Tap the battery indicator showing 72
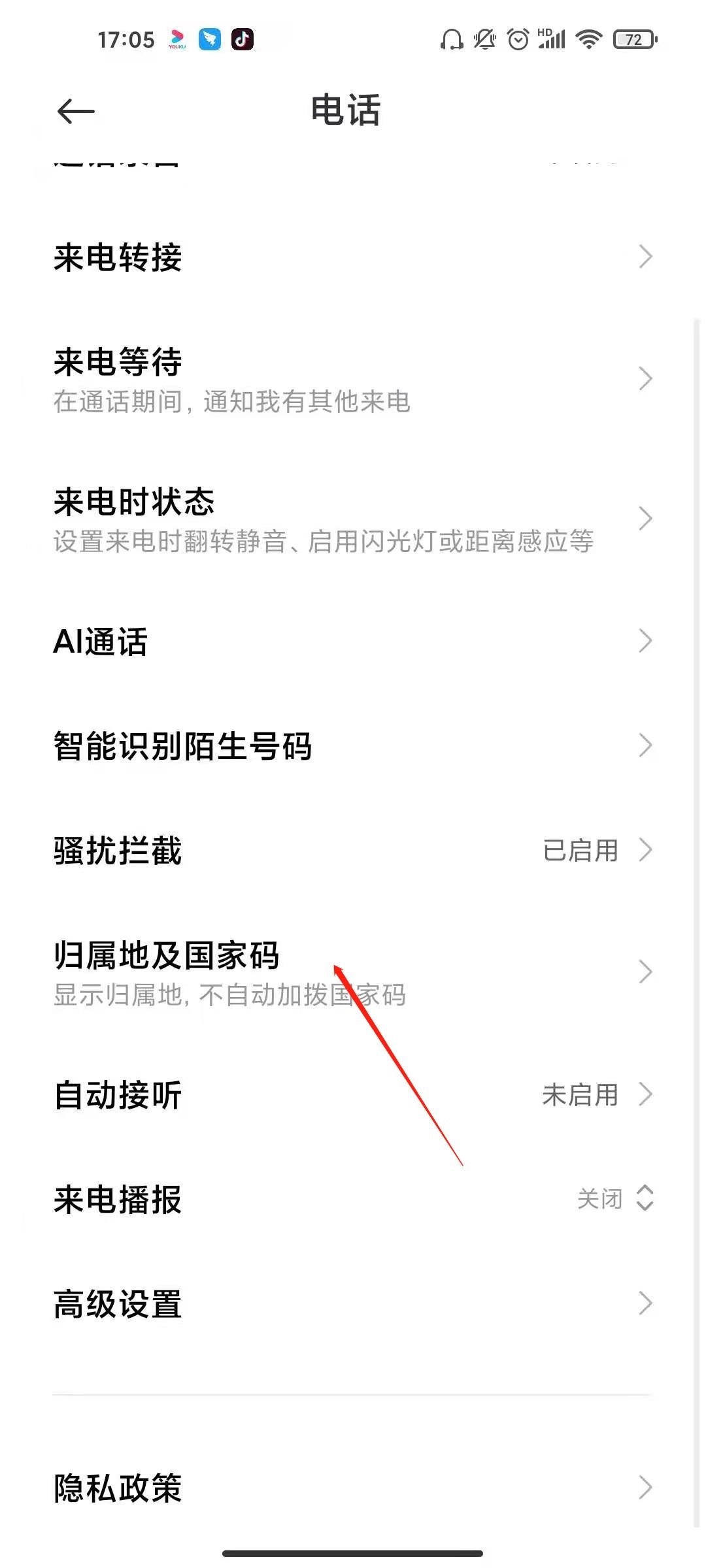Image resolution: width=706 pixels, height=1568 pixels. [631, 39]
